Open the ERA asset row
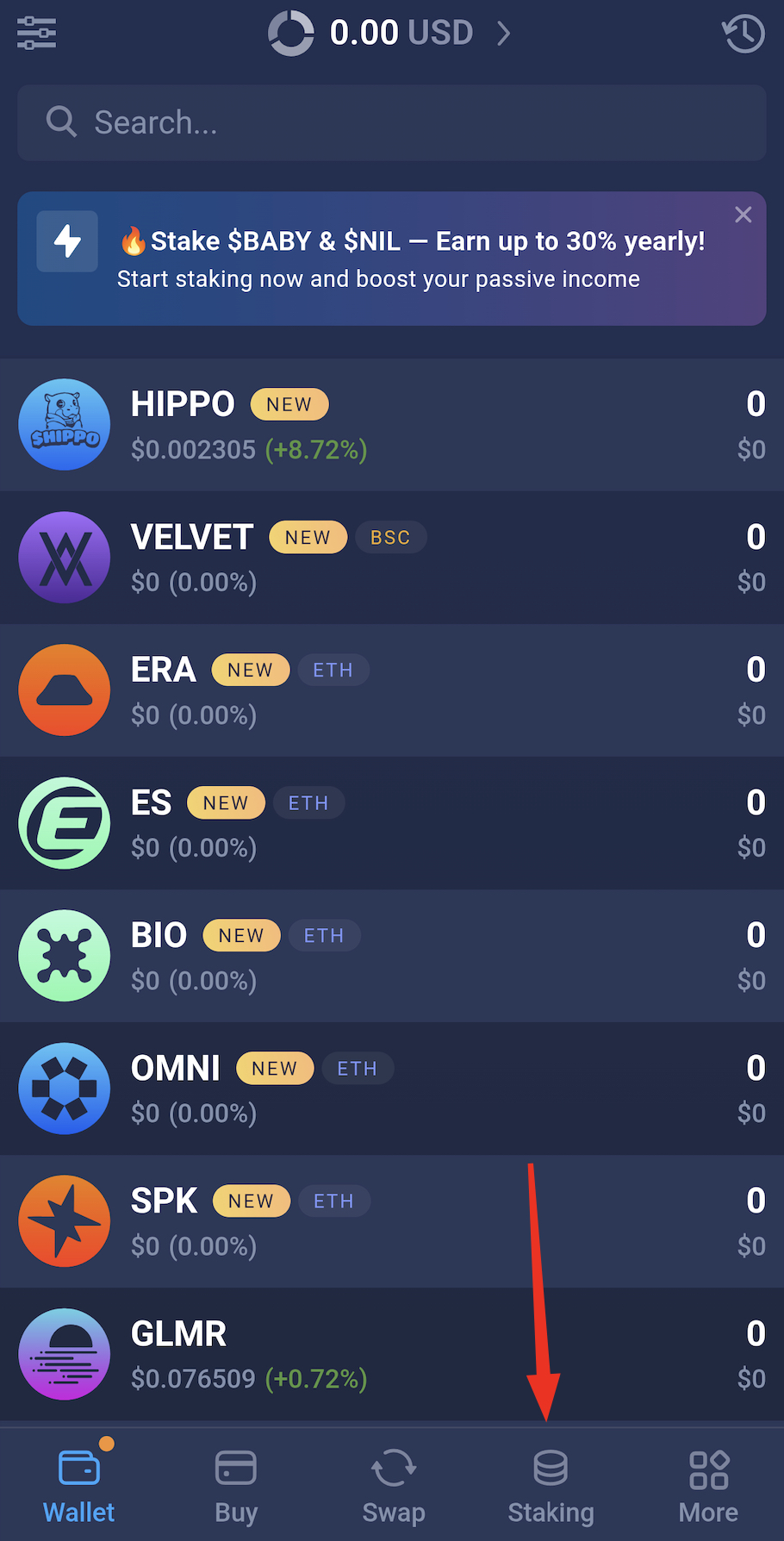The height and width of the screenshot is (1541, 784). [392, 690]
